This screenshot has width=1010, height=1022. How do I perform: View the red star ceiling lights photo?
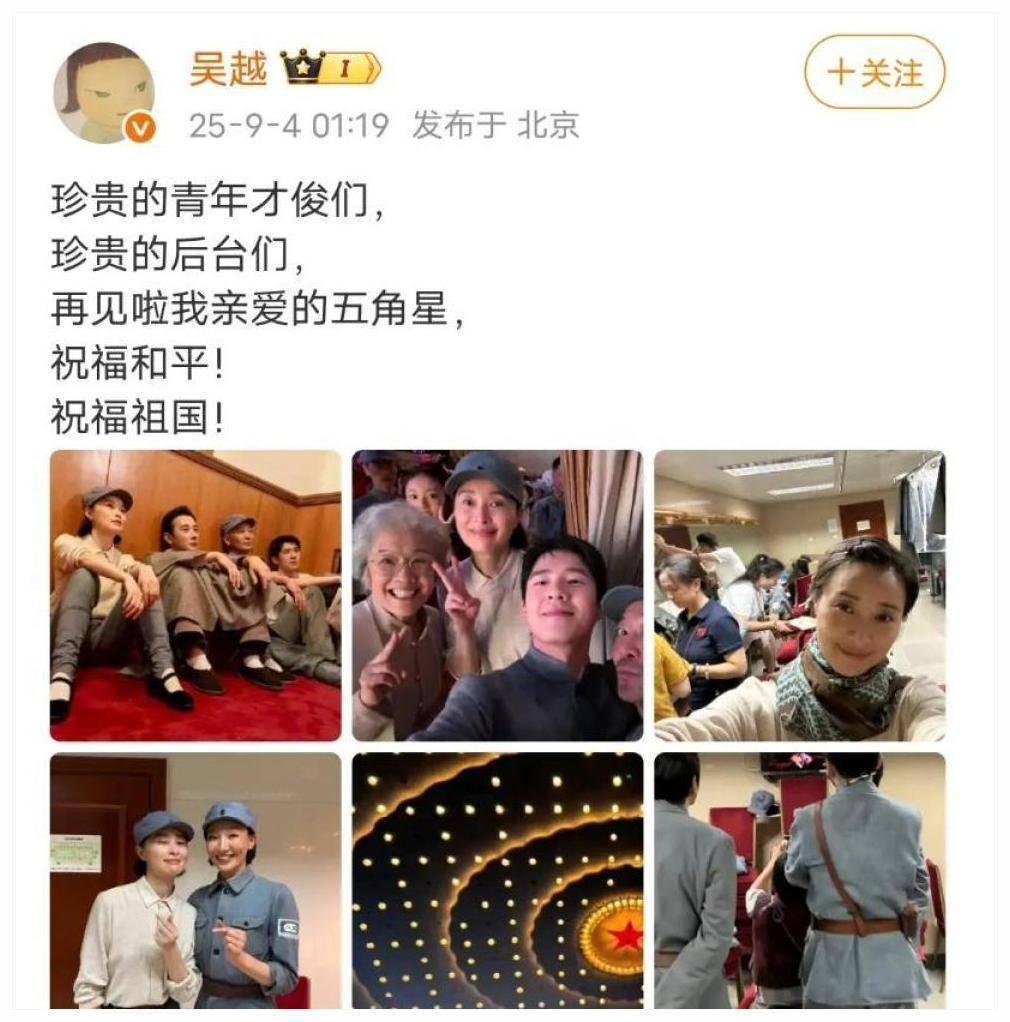[497, 880]
